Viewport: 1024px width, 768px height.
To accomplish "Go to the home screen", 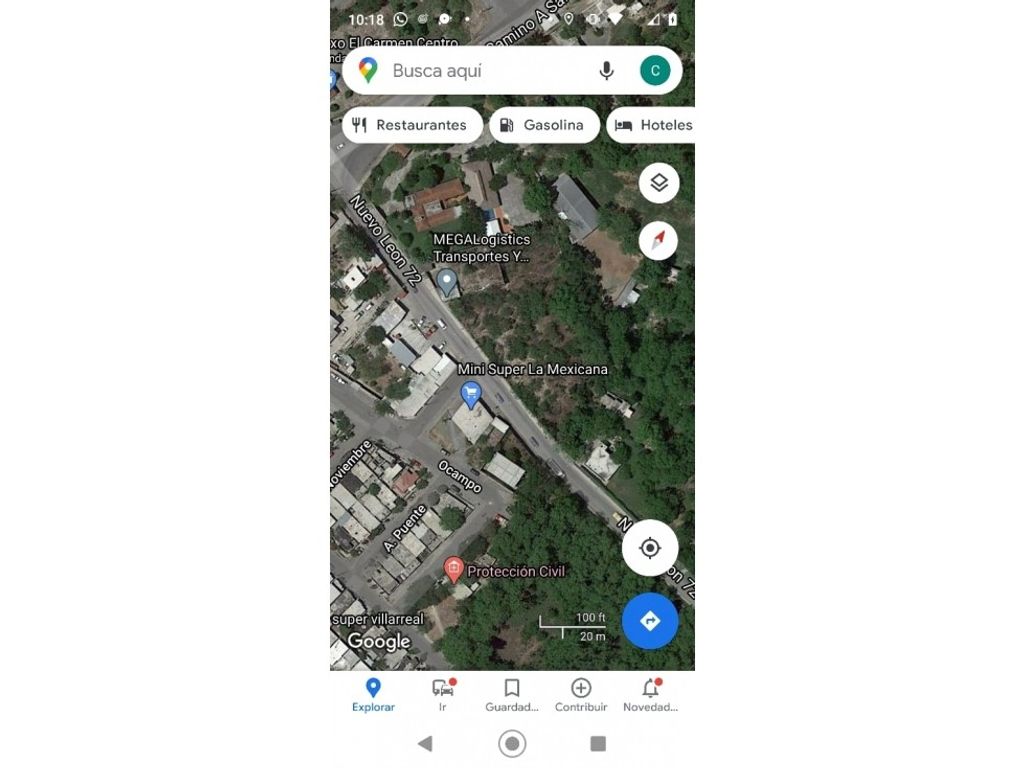I will pos(512,743).
